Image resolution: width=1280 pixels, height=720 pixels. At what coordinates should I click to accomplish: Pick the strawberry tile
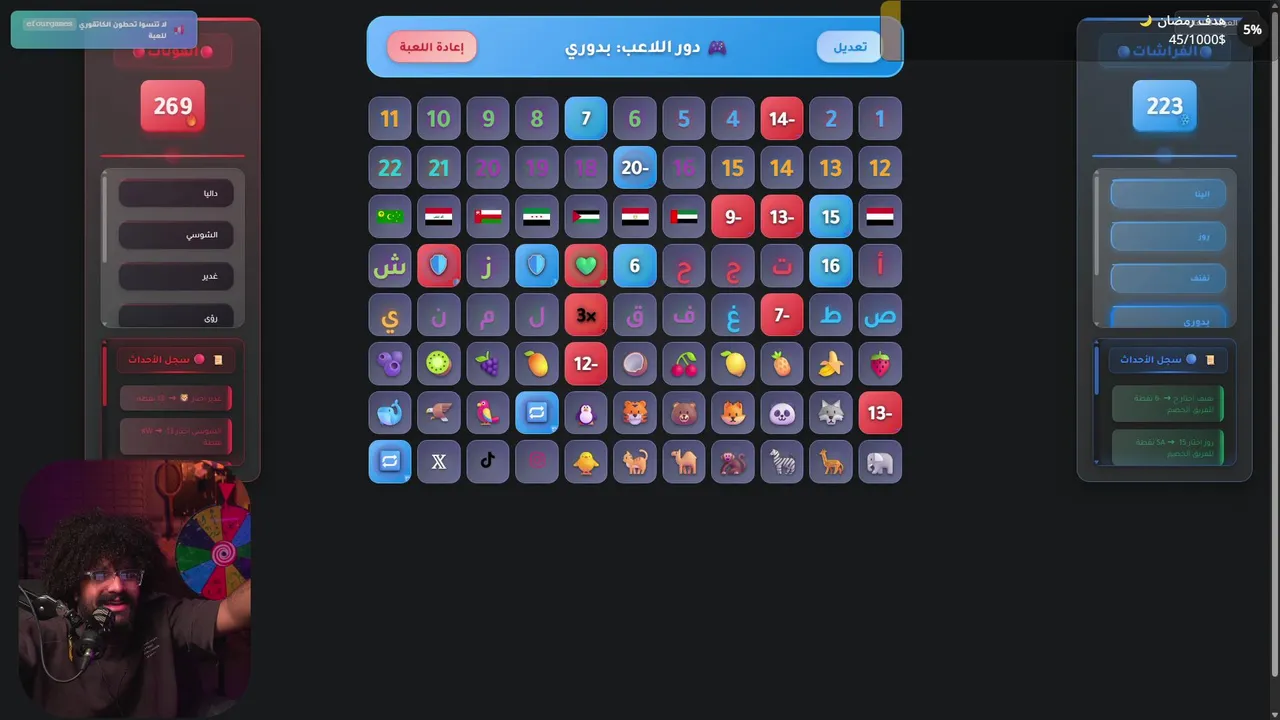pyautogui.click(x=879, y=364)
